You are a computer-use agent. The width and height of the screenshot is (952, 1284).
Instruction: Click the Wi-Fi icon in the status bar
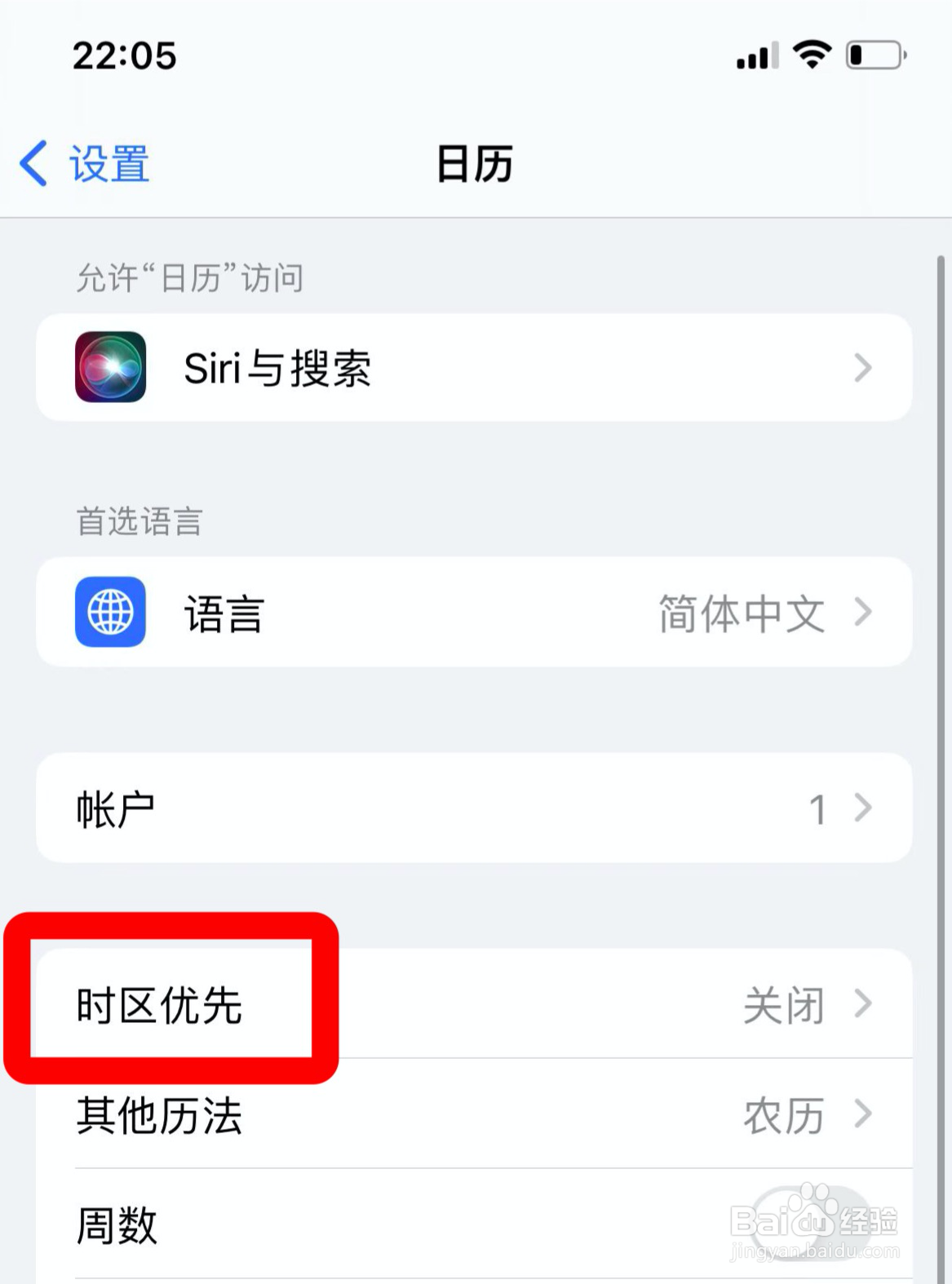pos(811,55)
